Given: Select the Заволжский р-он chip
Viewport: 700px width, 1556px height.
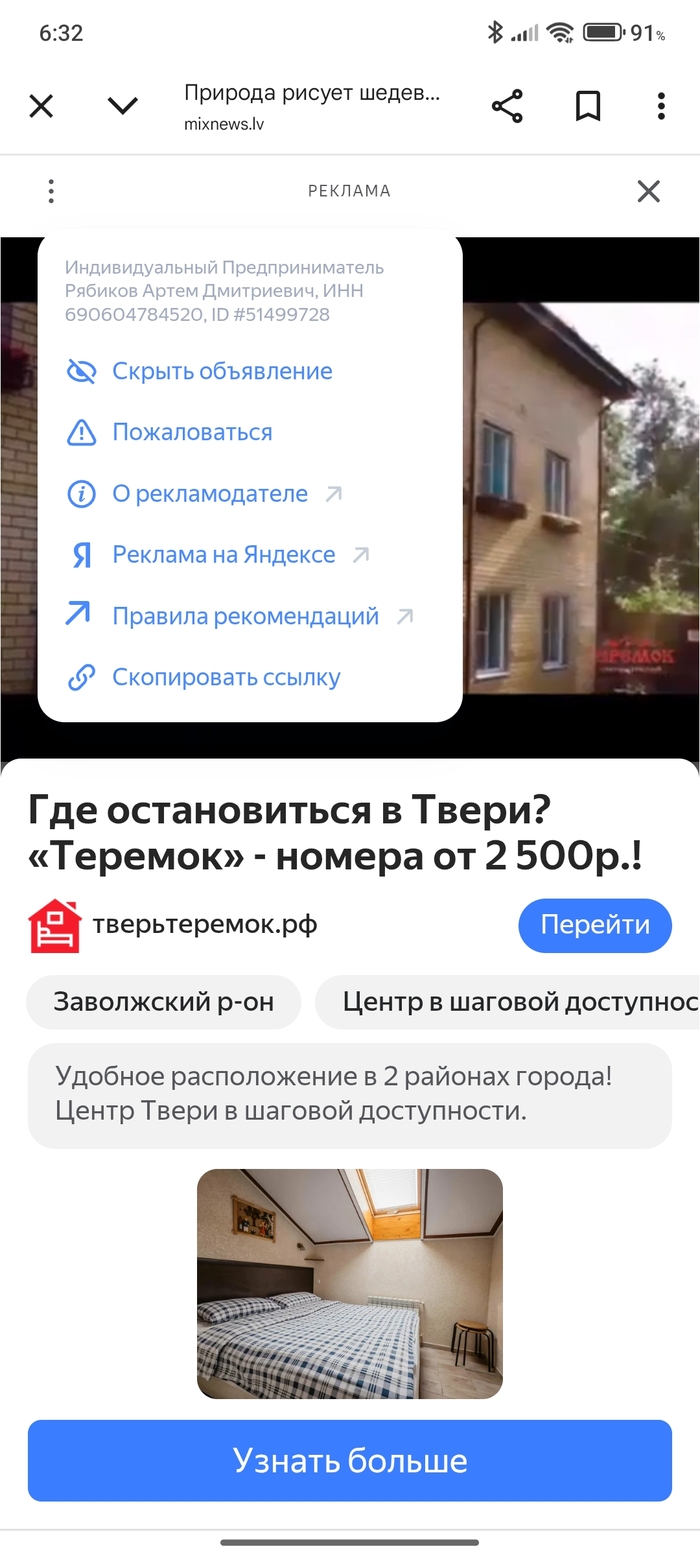Looking at the screenshot, I should 163,1002.
